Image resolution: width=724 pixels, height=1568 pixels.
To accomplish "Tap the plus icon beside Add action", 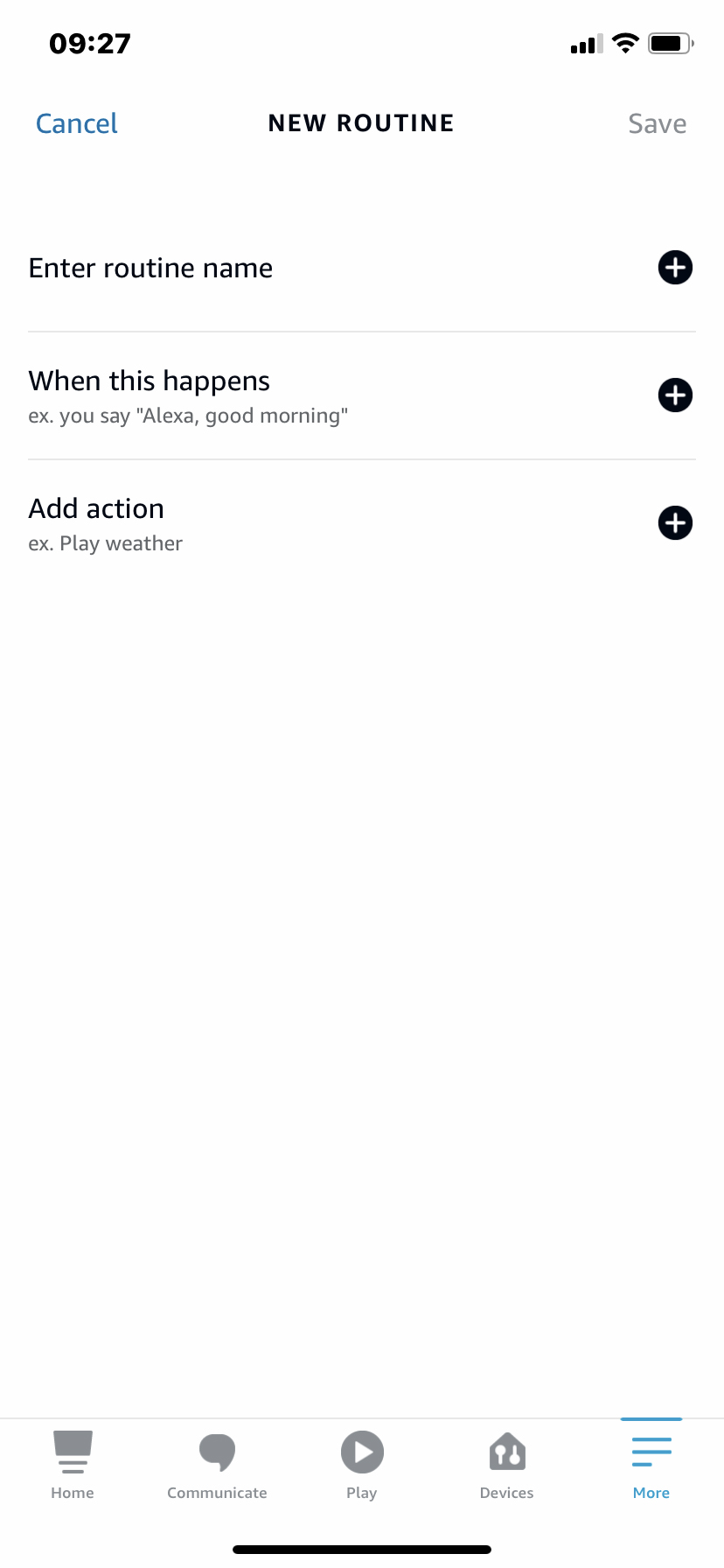I will pos(675,523).
